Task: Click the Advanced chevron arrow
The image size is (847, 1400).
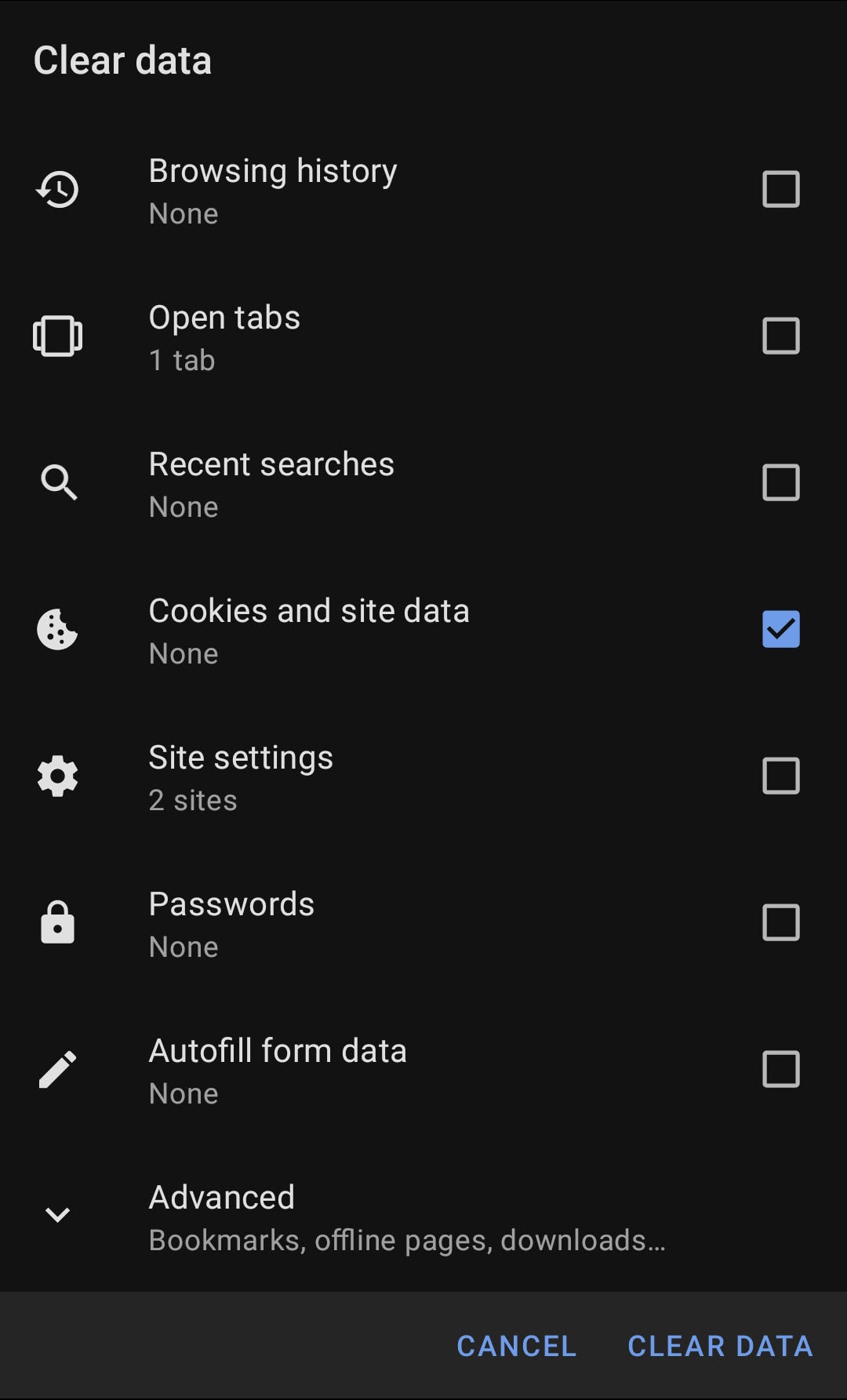Action: click(58, 1214)
